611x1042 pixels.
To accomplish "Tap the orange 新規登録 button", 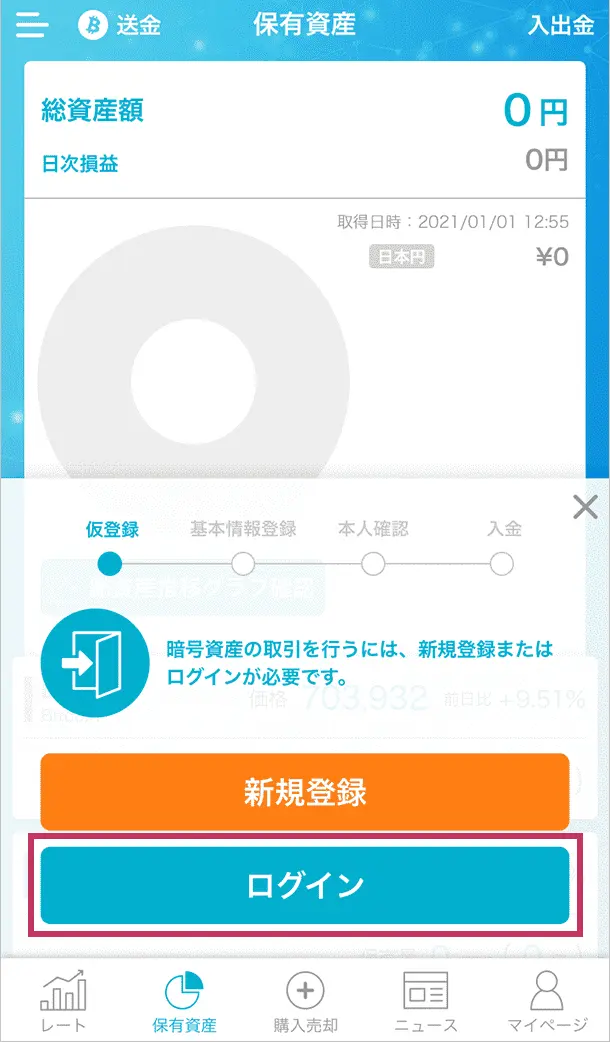I will (x=305, y=791).
